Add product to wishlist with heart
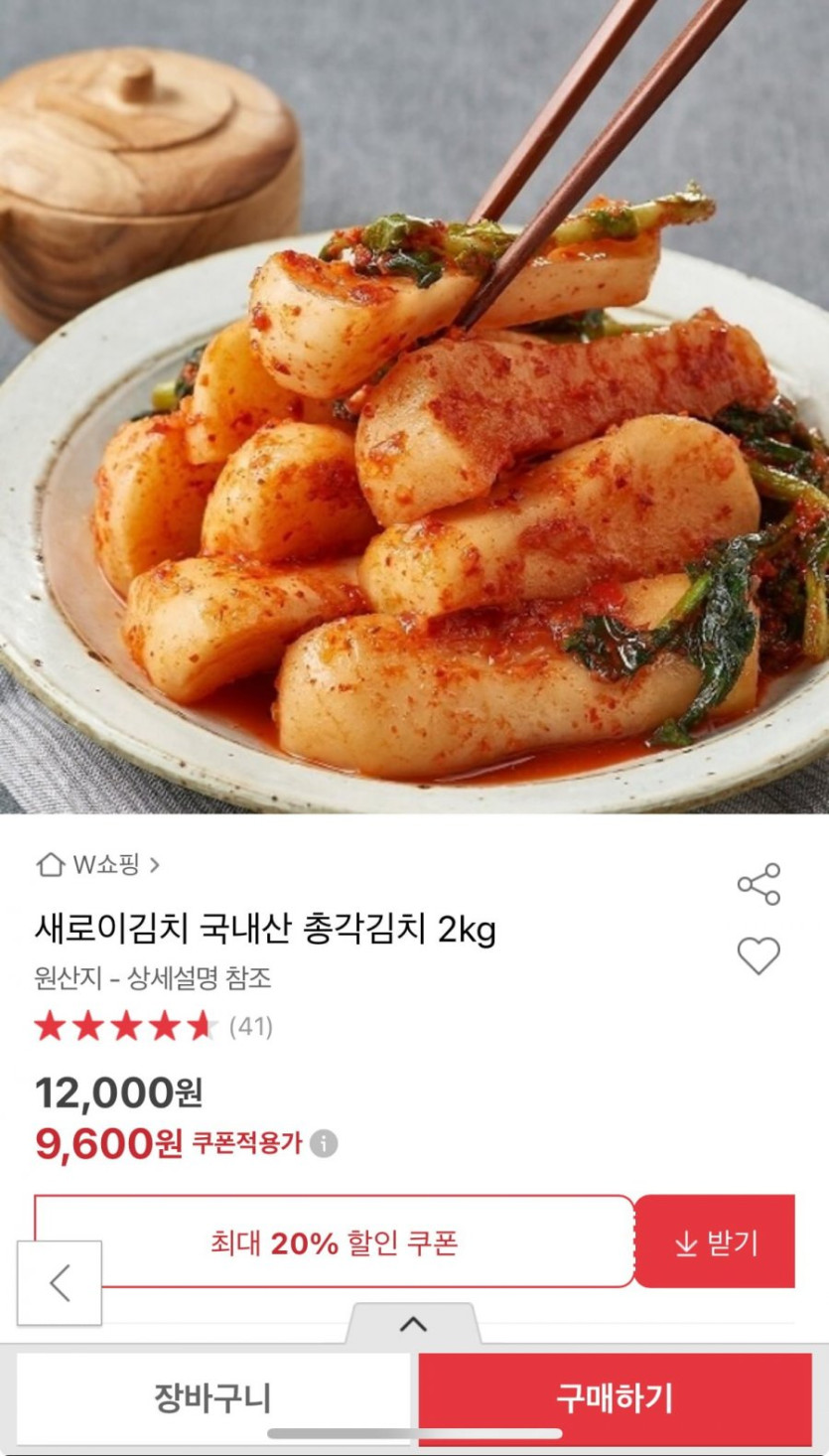This screenshot has height=1456, width=829. (x=759, y=955)
